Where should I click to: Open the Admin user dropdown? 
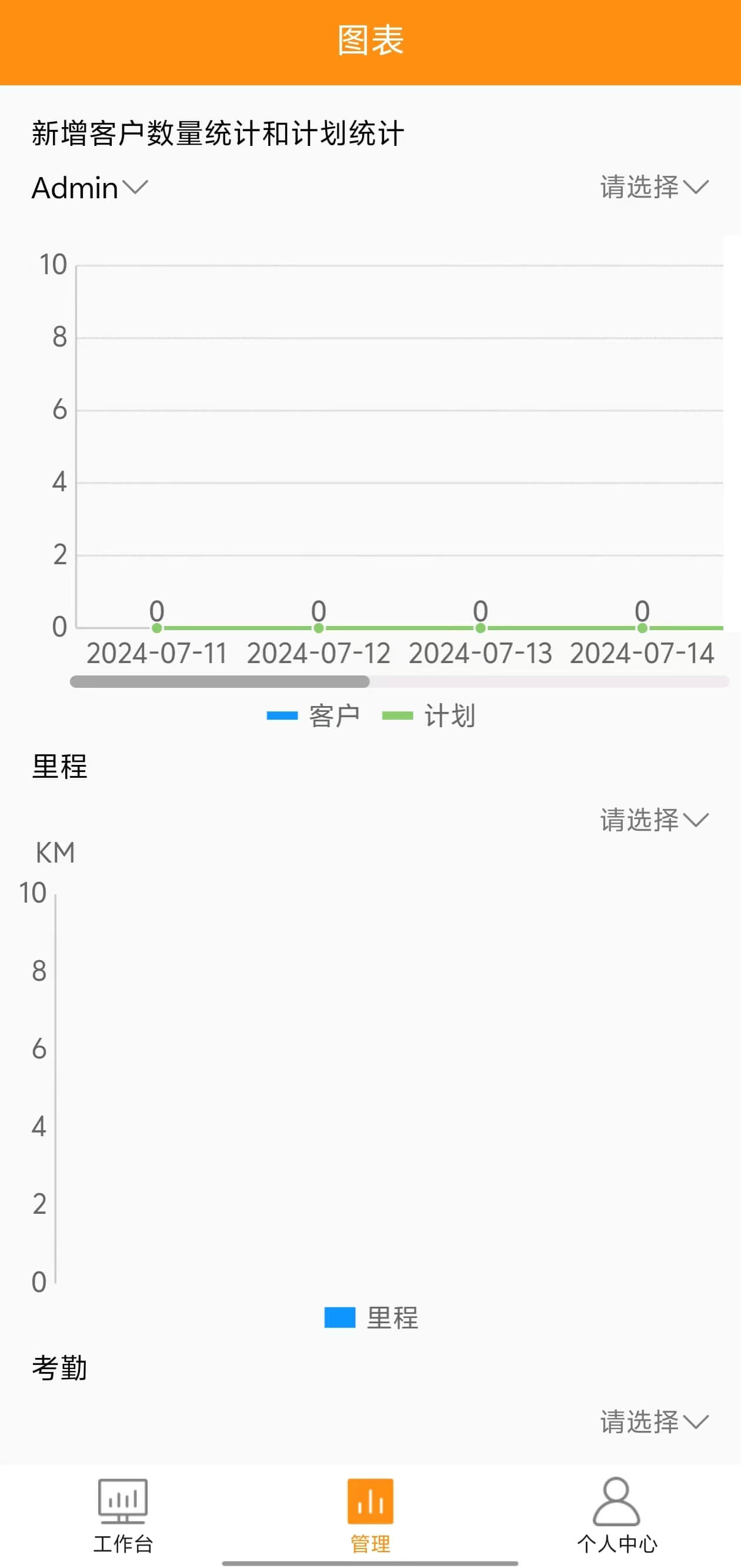click(89, 188)
